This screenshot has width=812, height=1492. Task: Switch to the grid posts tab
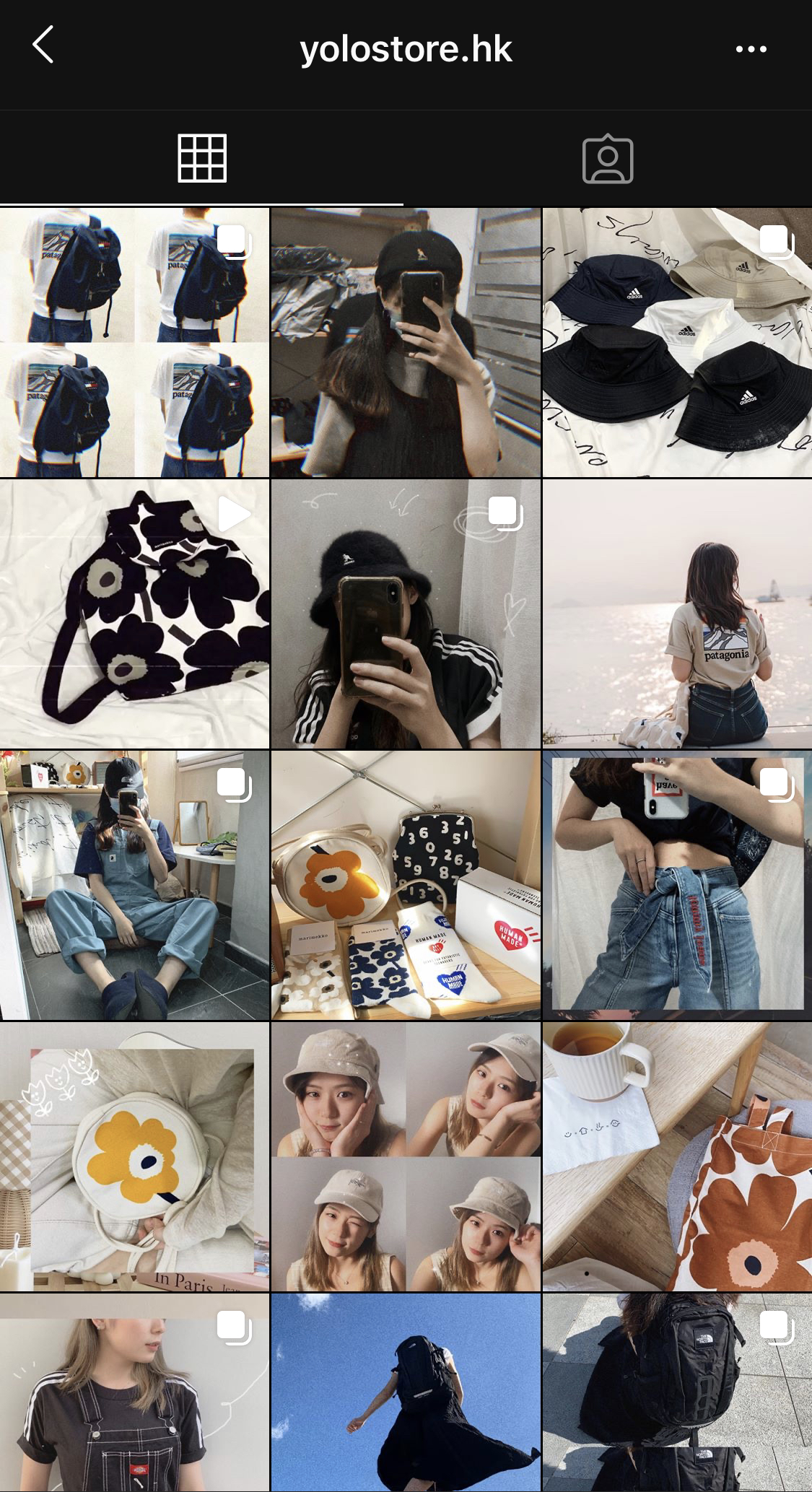pos(202,158)
